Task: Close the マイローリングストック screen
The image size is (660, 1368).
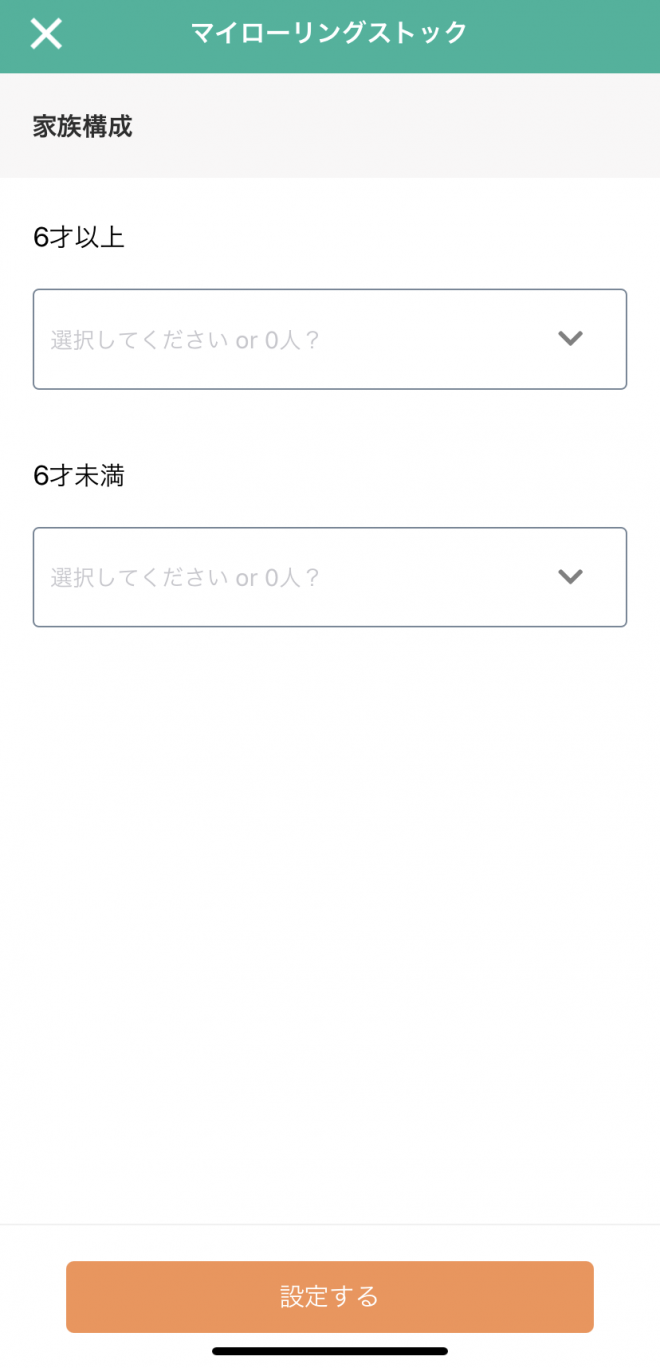Action: (x=46, y=34)
